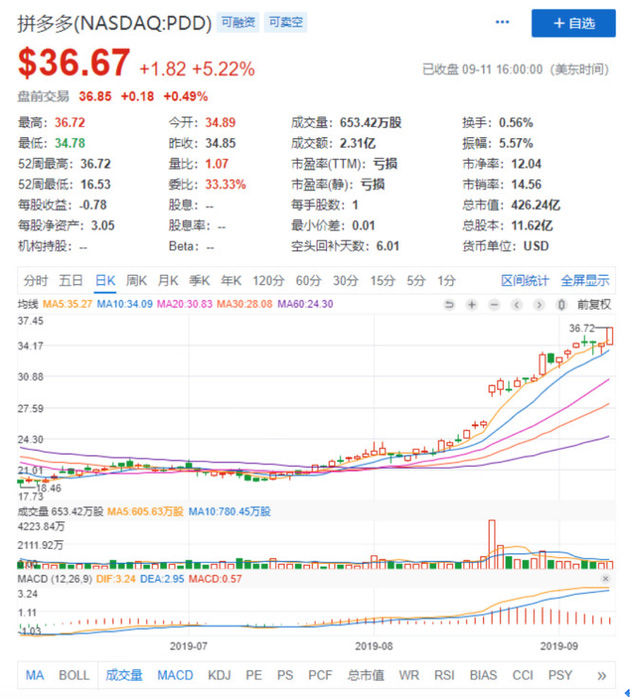Select the CCI indicator

click(x=523, y=675)
